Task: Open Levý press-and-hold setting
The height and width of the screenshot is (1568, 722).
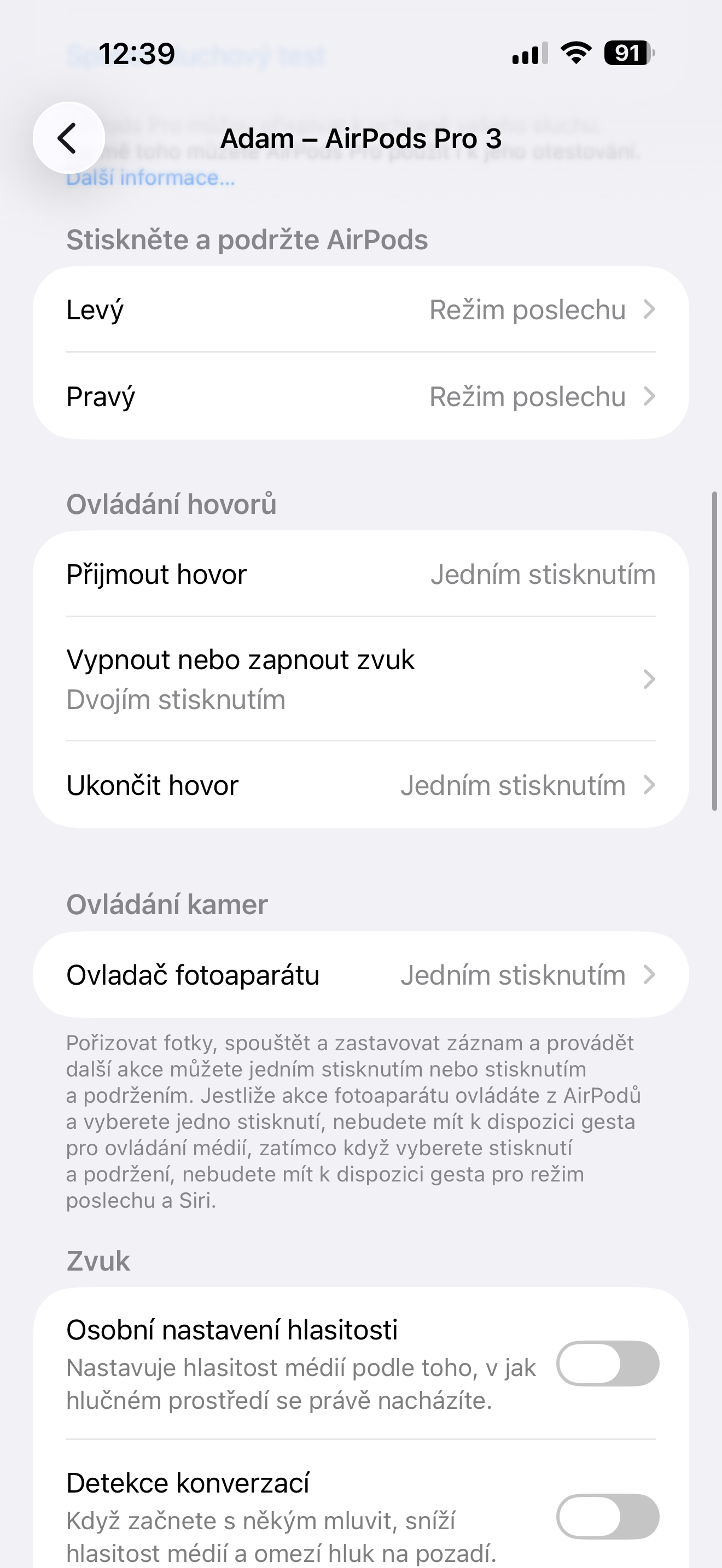Action: [360, 310]
